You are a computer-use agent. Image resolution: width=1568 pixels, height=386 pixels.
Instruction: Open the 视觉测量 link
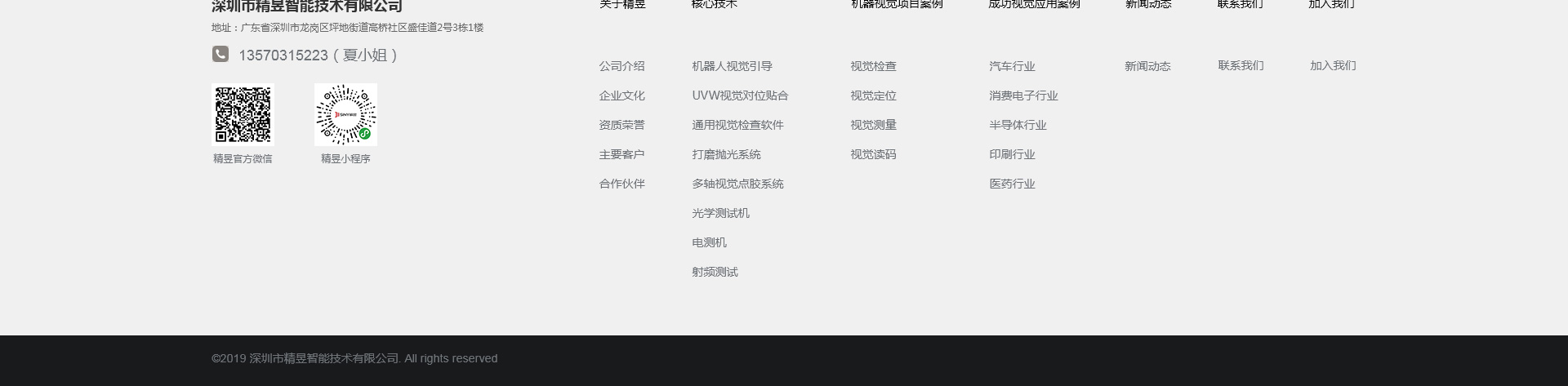(873, 125)
